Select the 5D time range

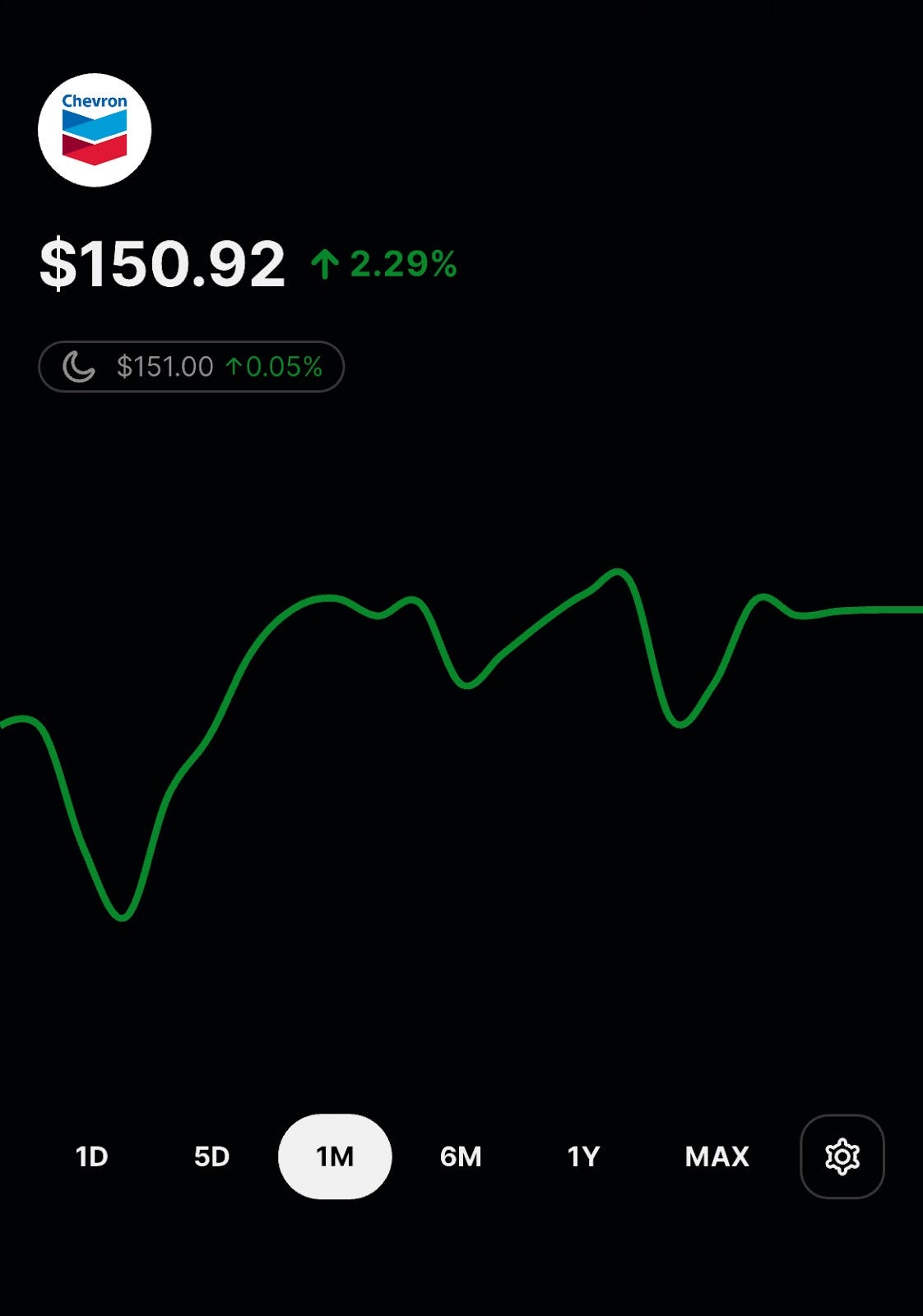coord(211,1156)
